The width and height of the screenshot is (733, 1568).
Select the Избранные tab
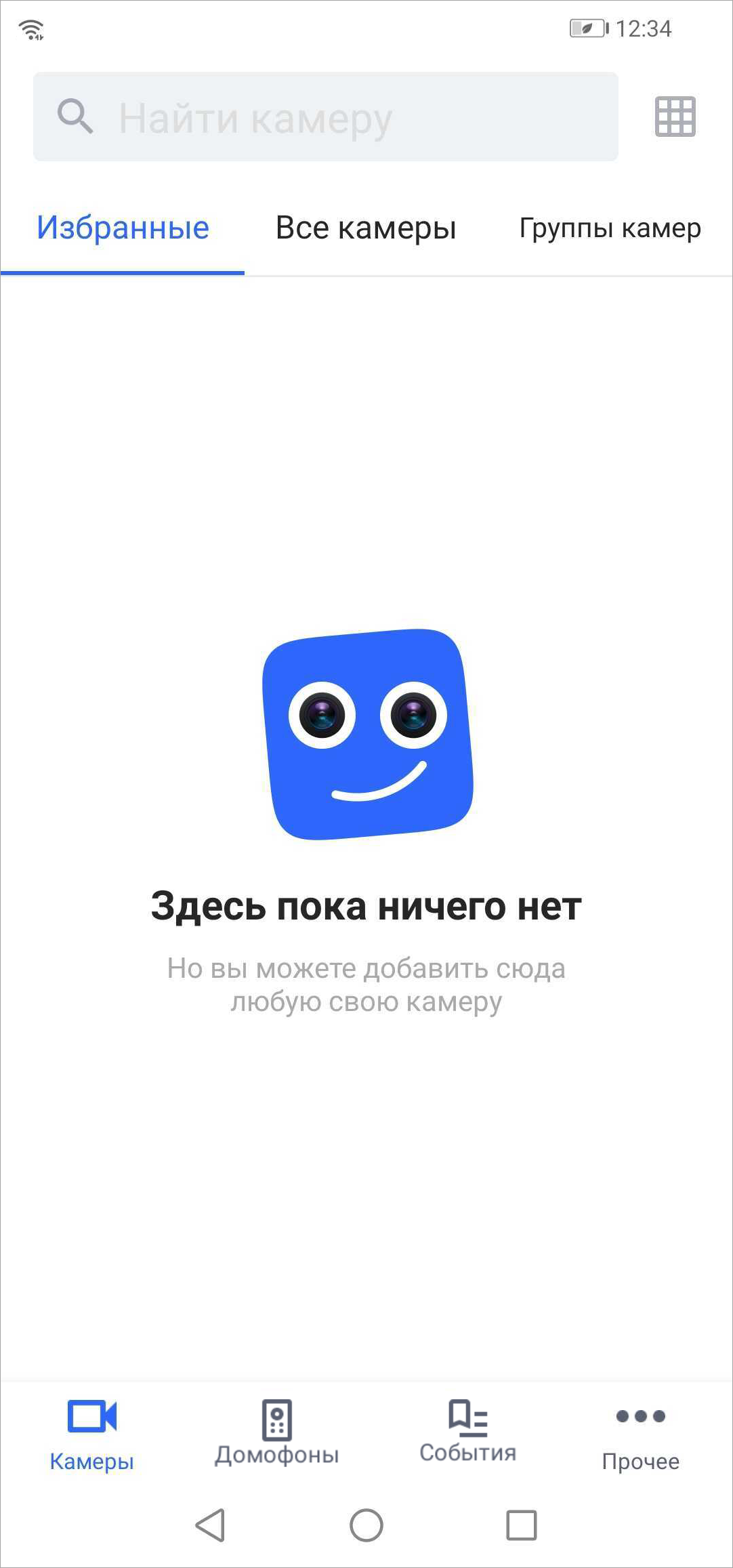(123, 228)
